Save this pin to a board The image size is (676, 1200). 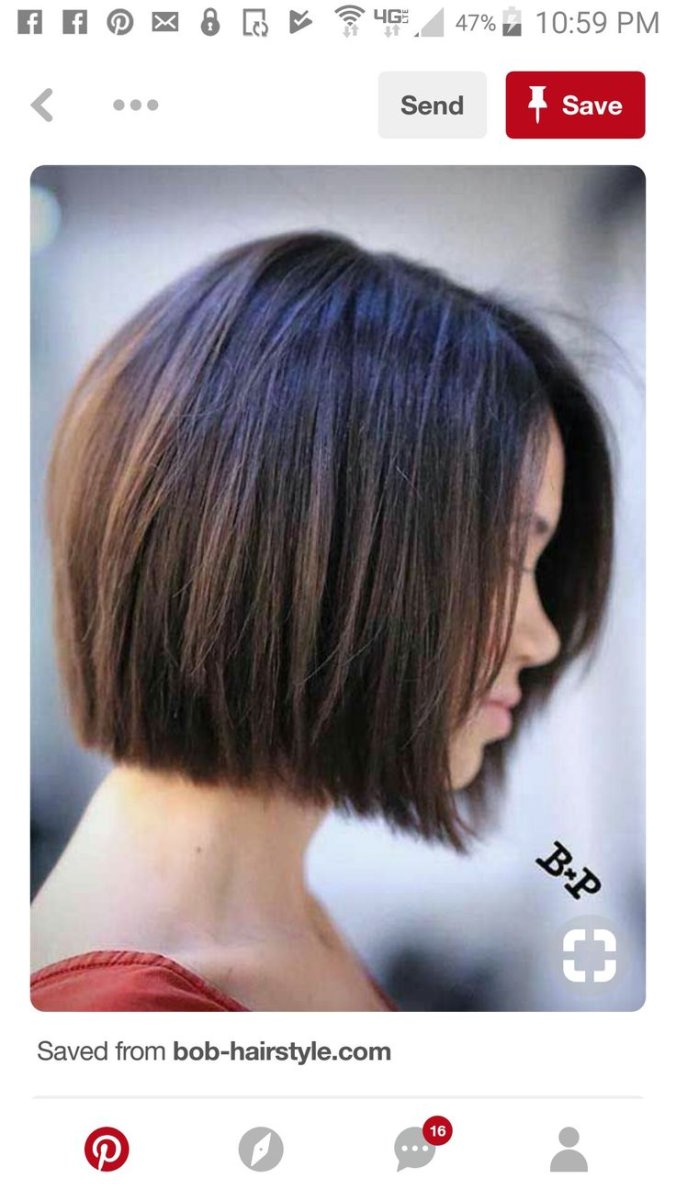575,105
